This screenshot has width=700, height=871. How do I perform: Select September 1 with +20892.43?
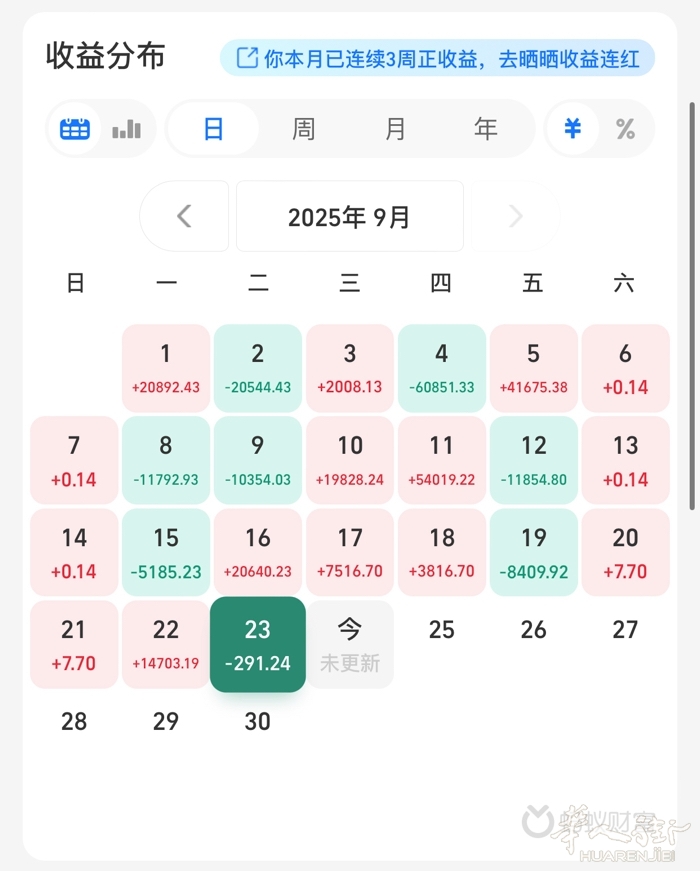(x=166, y=367)
